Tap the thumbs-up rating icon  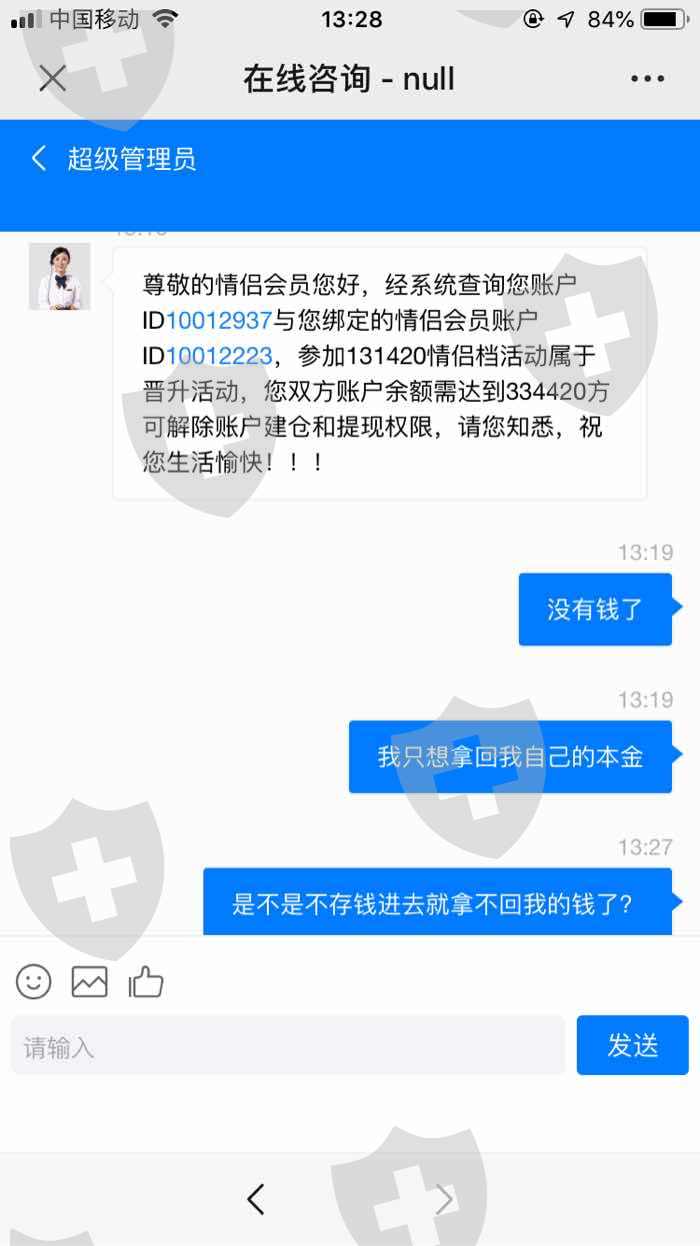pos(146,982)
